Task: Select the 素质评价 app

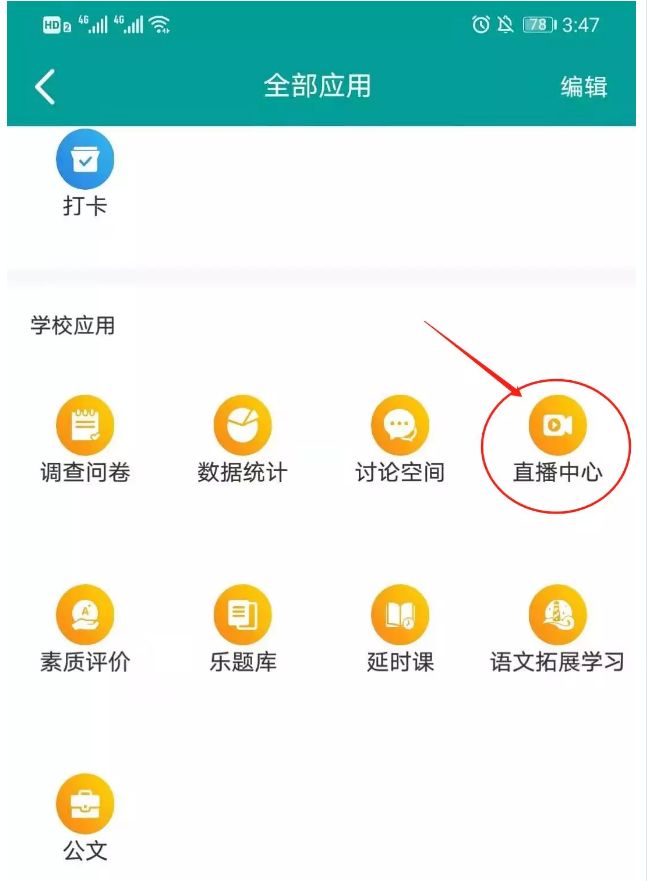Action: tap(85, 629)
